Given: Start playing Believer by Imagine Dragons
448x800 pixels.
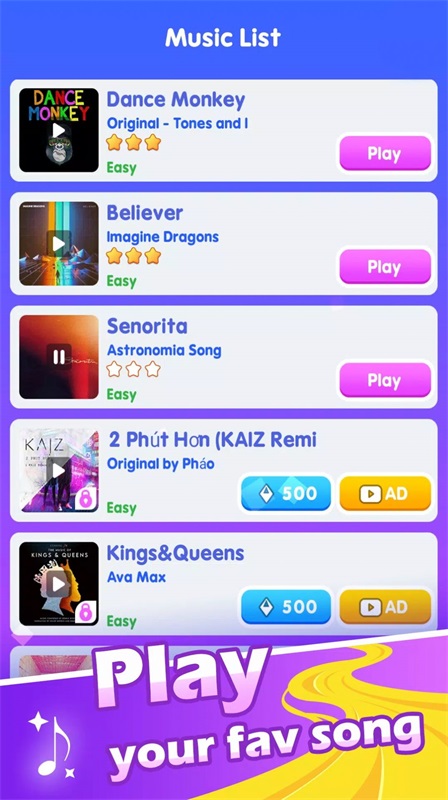Looking at the screenshot, I should pos(385,266).
